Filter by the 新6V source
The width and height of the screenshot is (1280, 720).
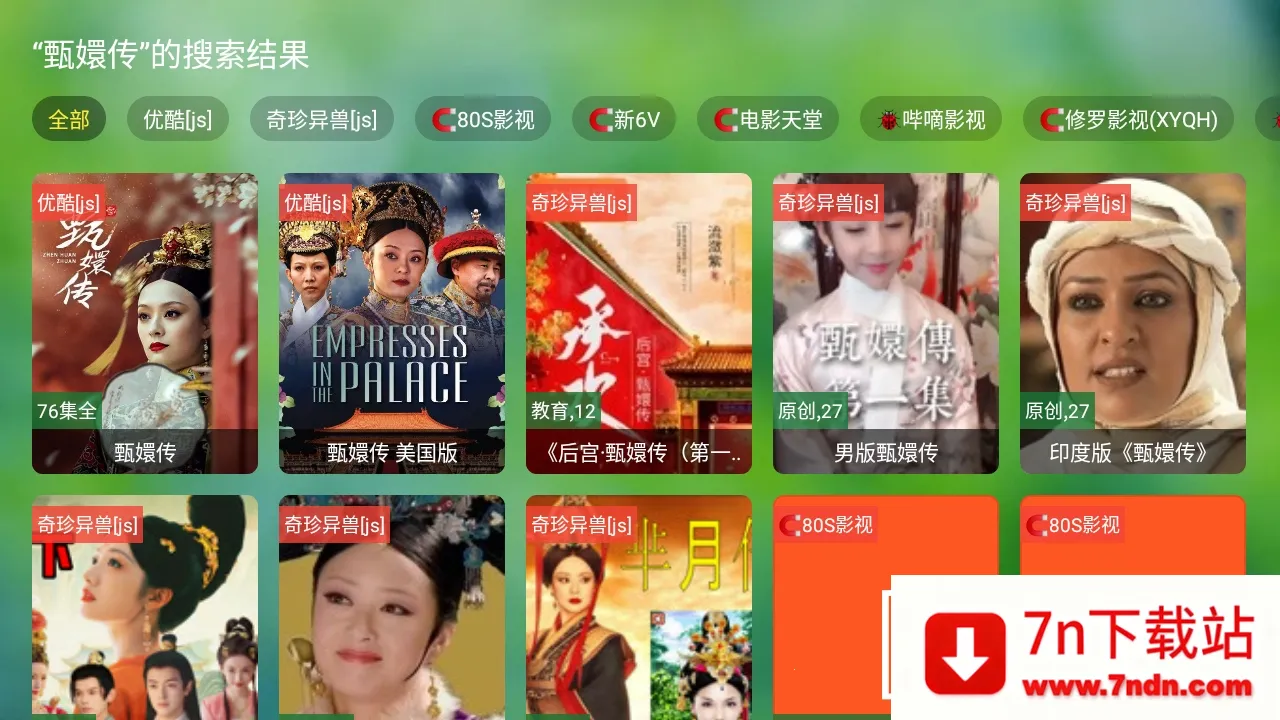(624, 120)
